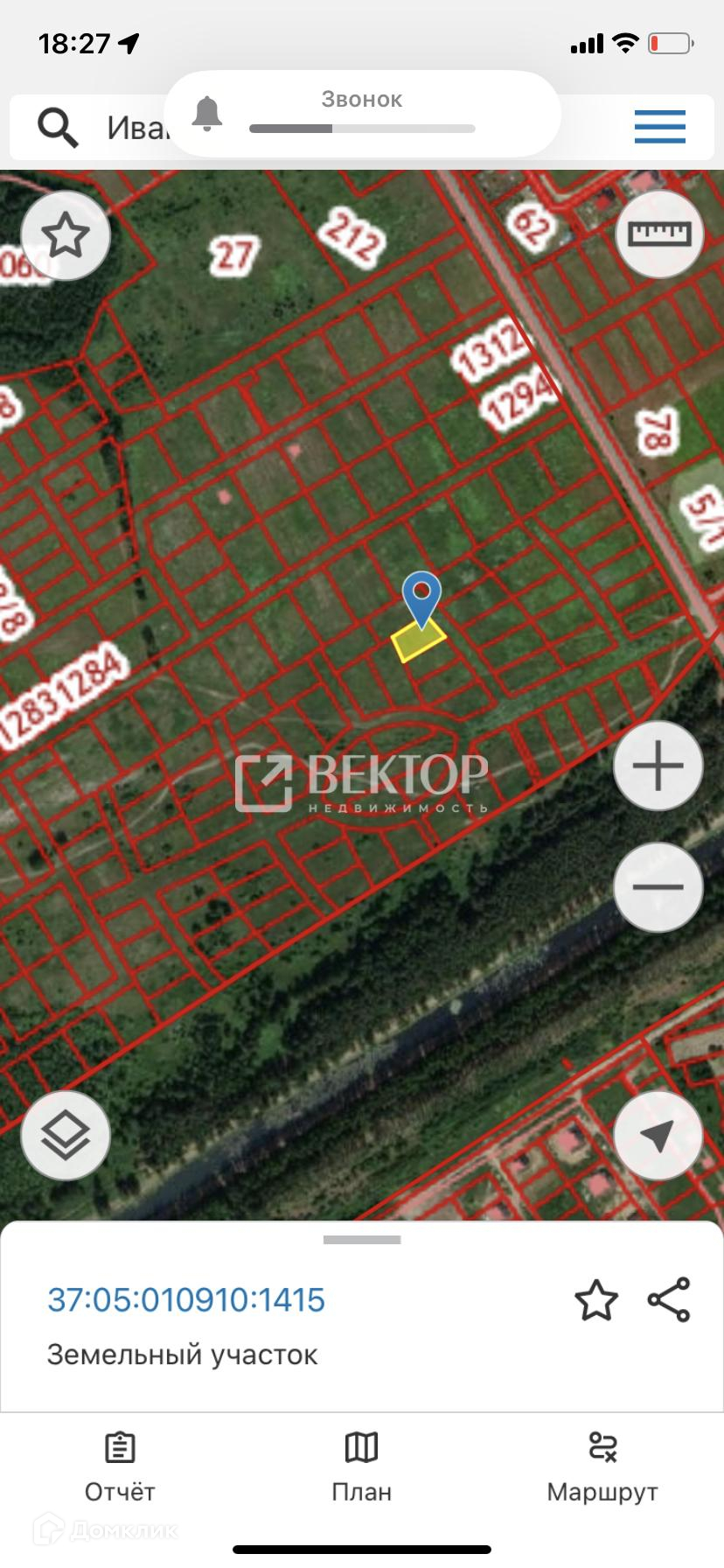
Task: Open the map layers selector
Action: (x=66, y=1136)
